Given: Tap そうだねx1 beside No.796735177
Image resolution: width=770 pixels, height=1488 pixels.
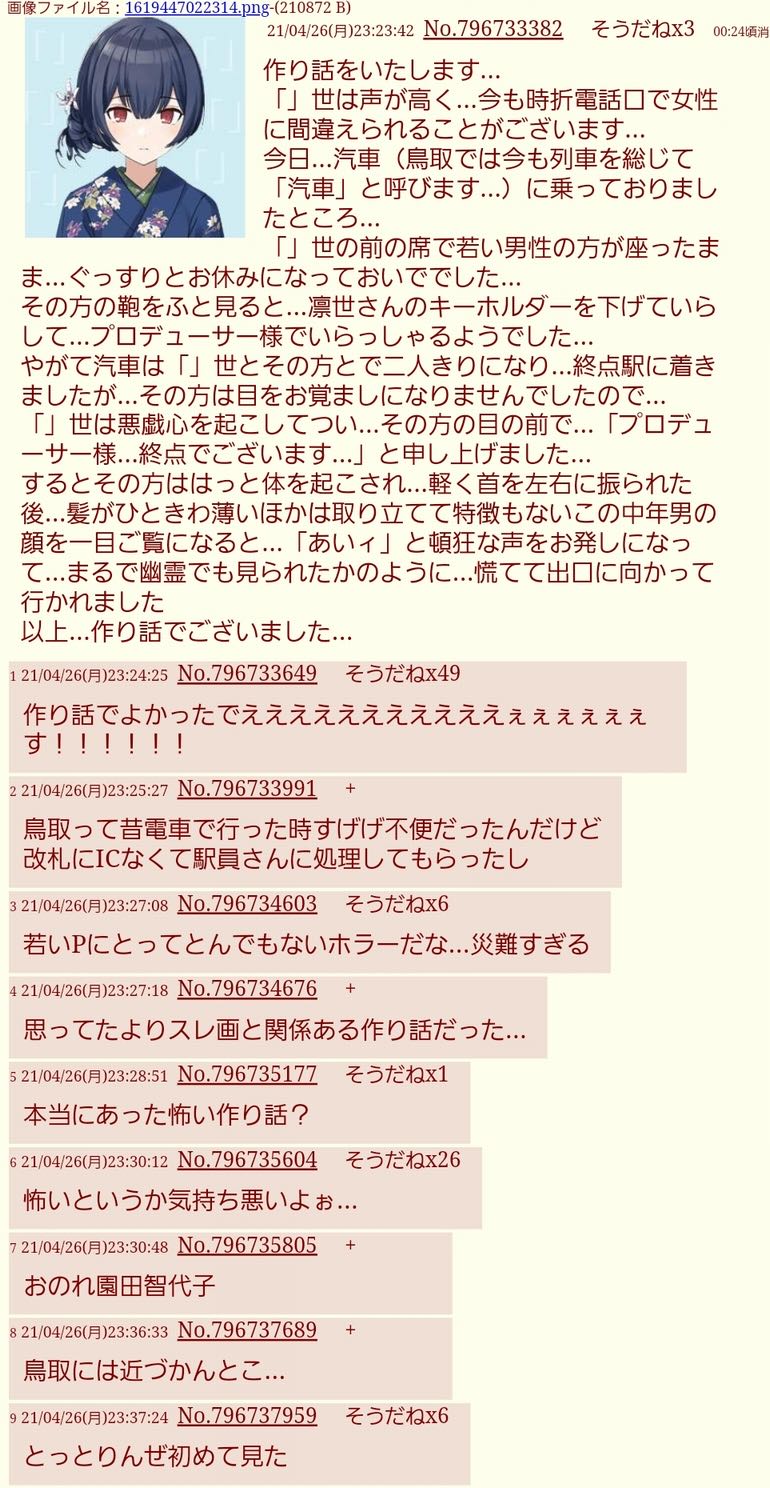Looking at the screenshot, I should coord(396,1075).
